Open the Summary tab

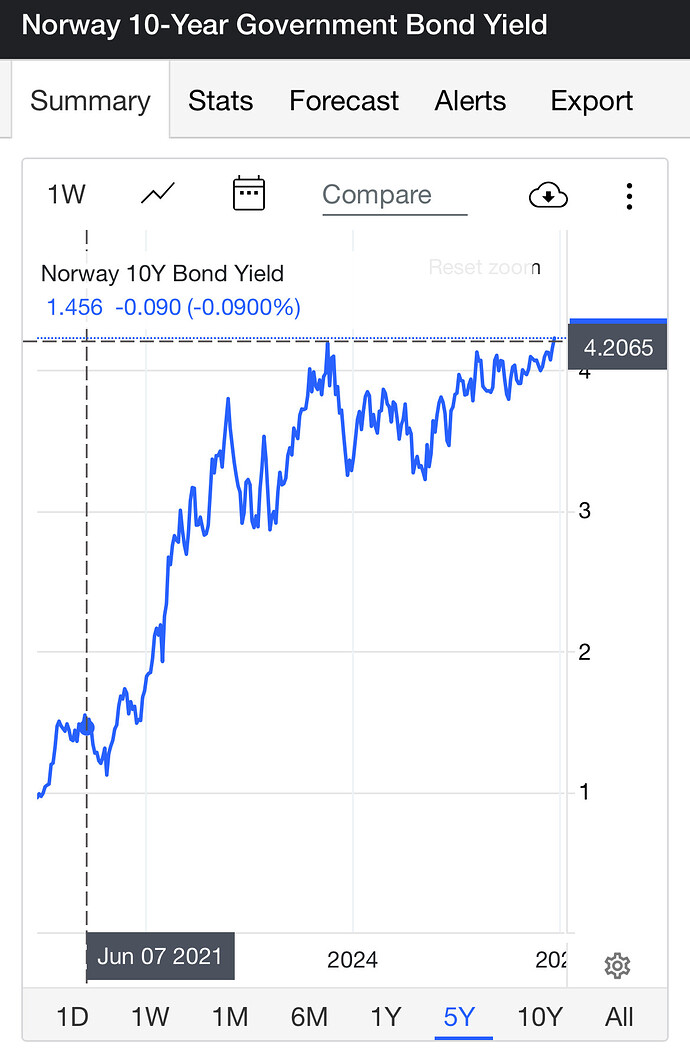click(90, 101)
